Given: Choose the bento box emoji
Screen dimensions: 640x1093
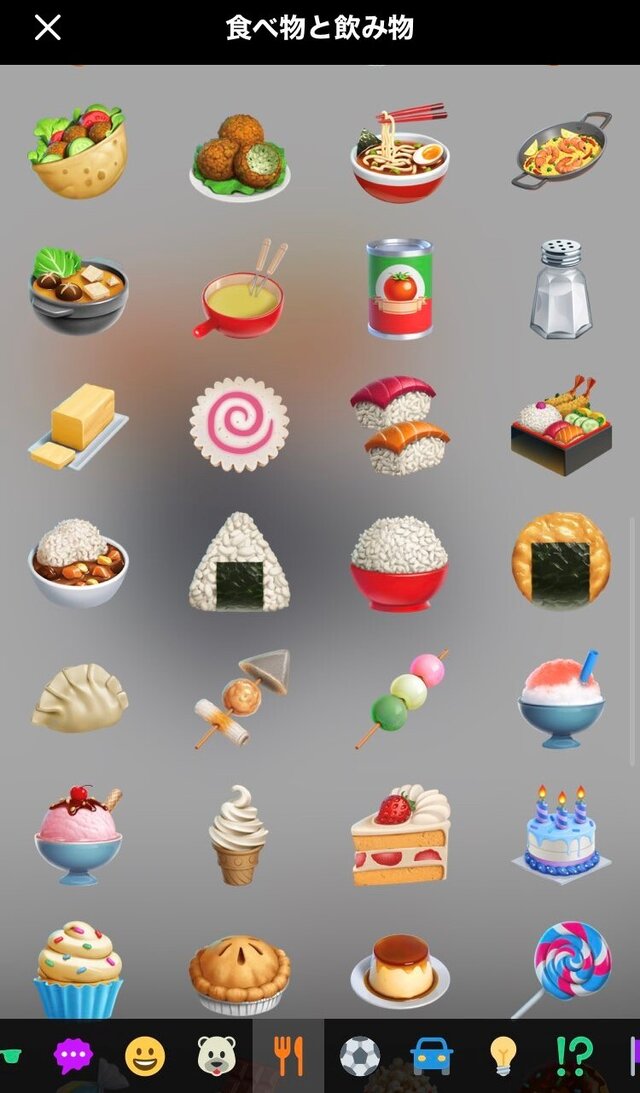Looking at the screenshot, I should (x=560, y=424).
